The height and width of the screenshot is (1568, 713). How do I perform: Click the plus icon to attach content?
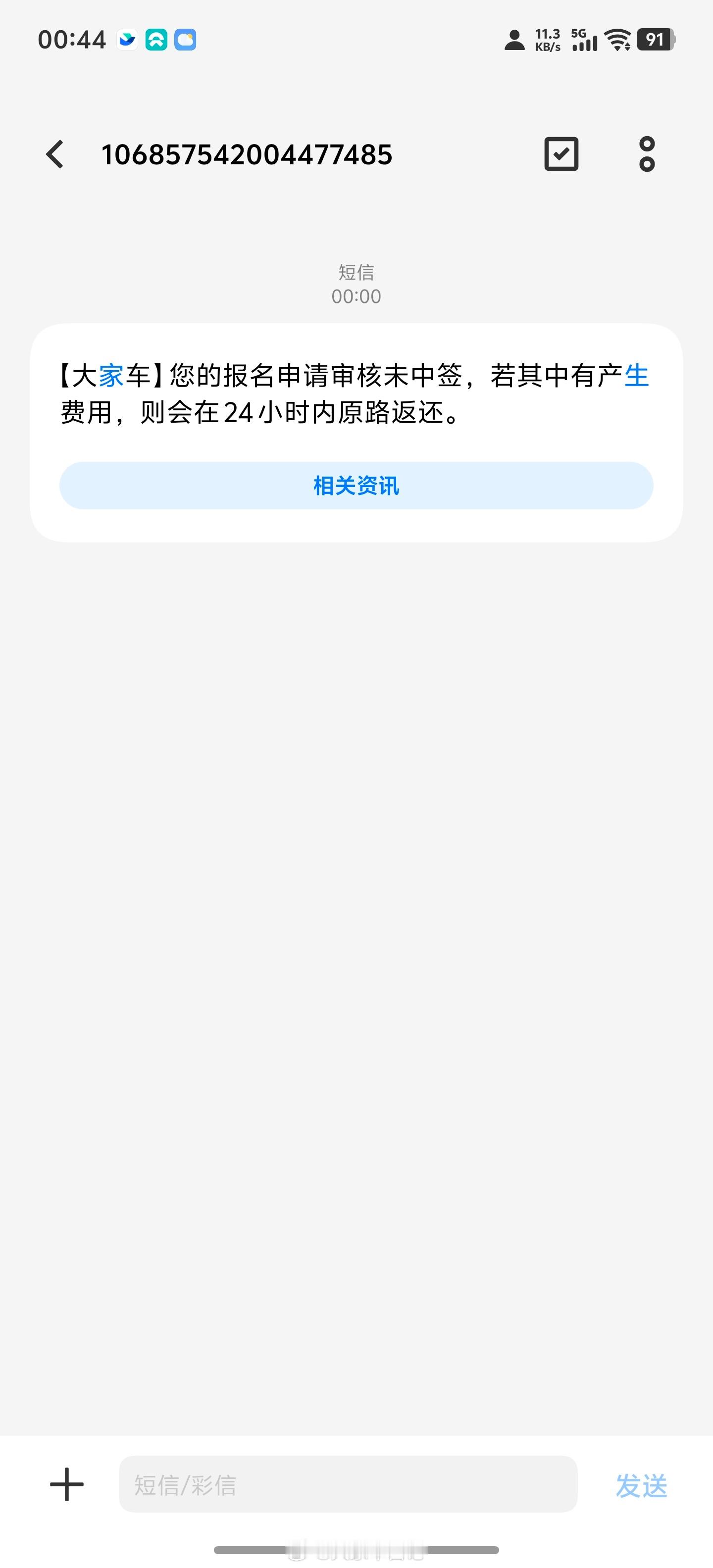coord(66,1485)
